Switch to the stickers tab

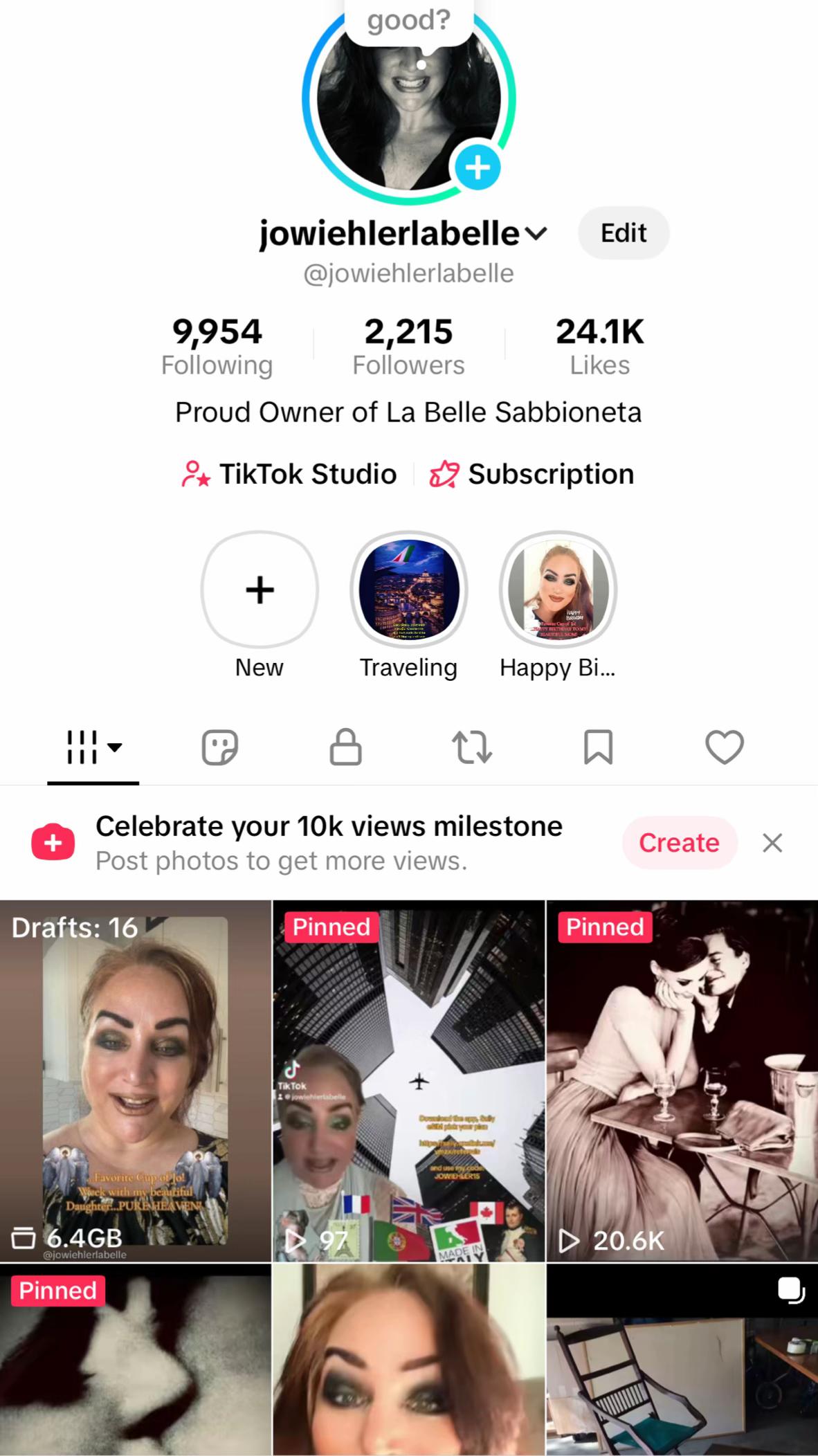tap(220, 747)
